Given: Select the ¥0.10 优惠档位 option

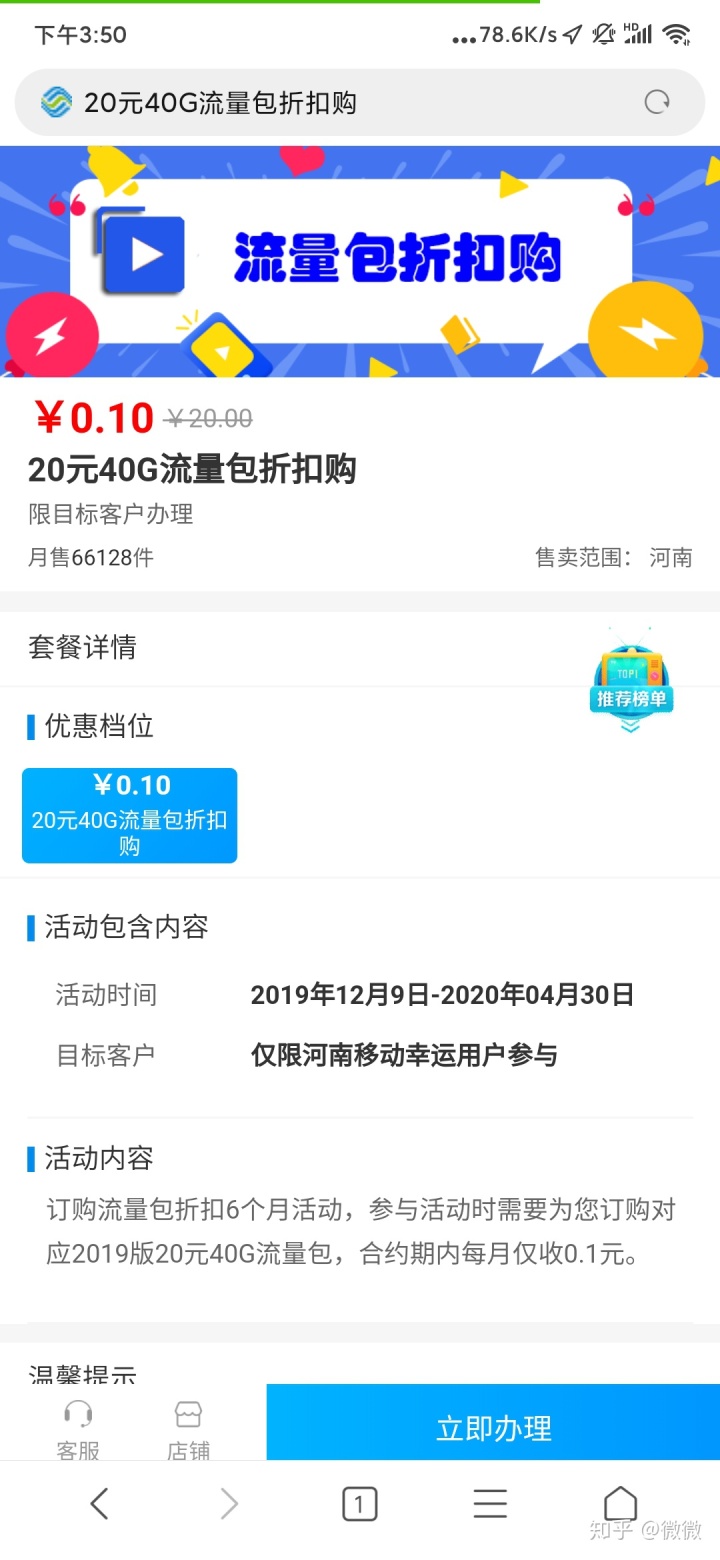Looking at the screenshot, I should pyautogui.click(x=130, y=815).
